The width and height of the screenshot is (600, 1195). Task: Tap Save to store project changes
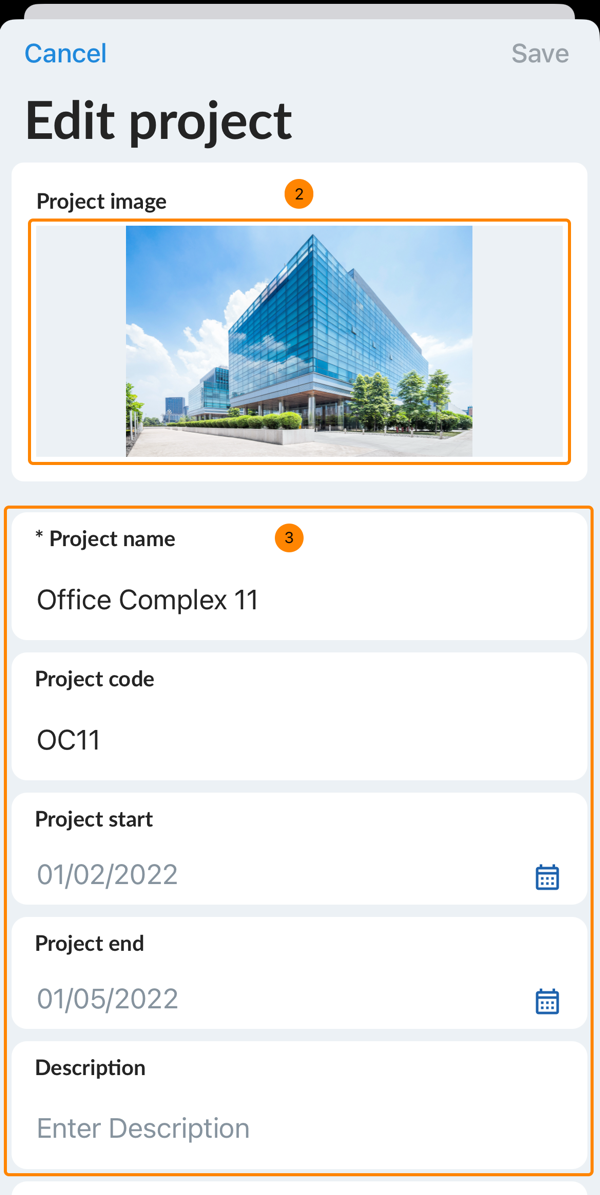[539, 53]
